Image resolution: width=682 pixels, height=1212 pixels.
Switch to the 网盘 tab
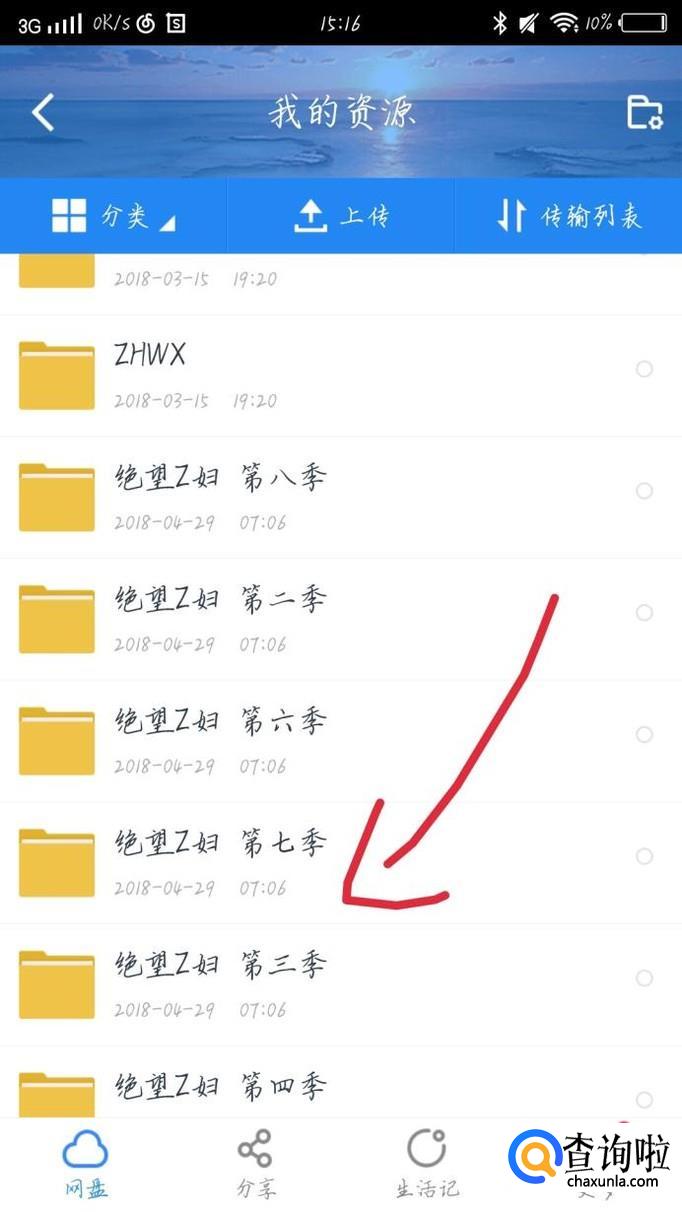85,1164
